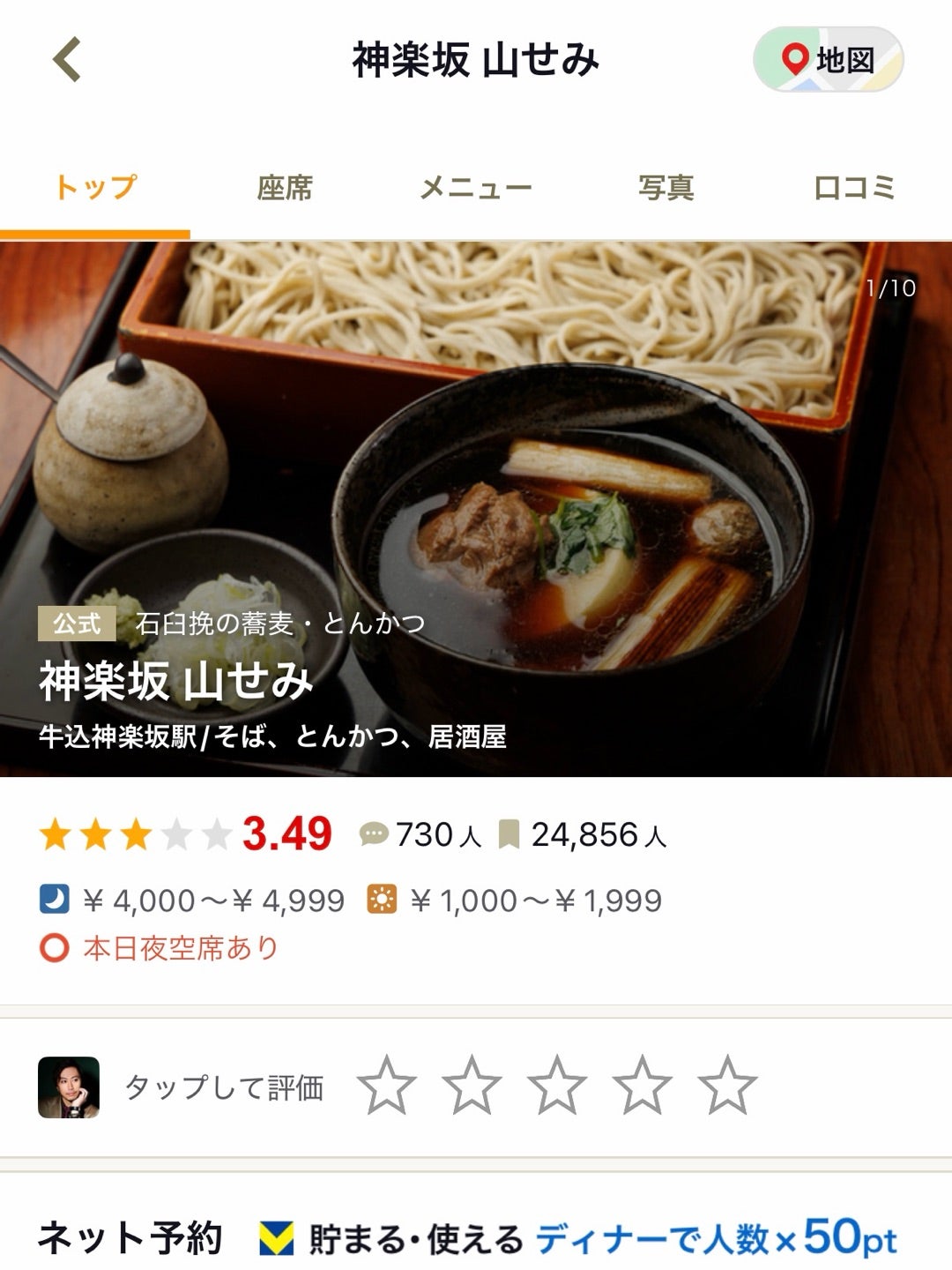952x1270 pixels.
Task: Go back using the top-left arrow
Action: pos(67,60)
